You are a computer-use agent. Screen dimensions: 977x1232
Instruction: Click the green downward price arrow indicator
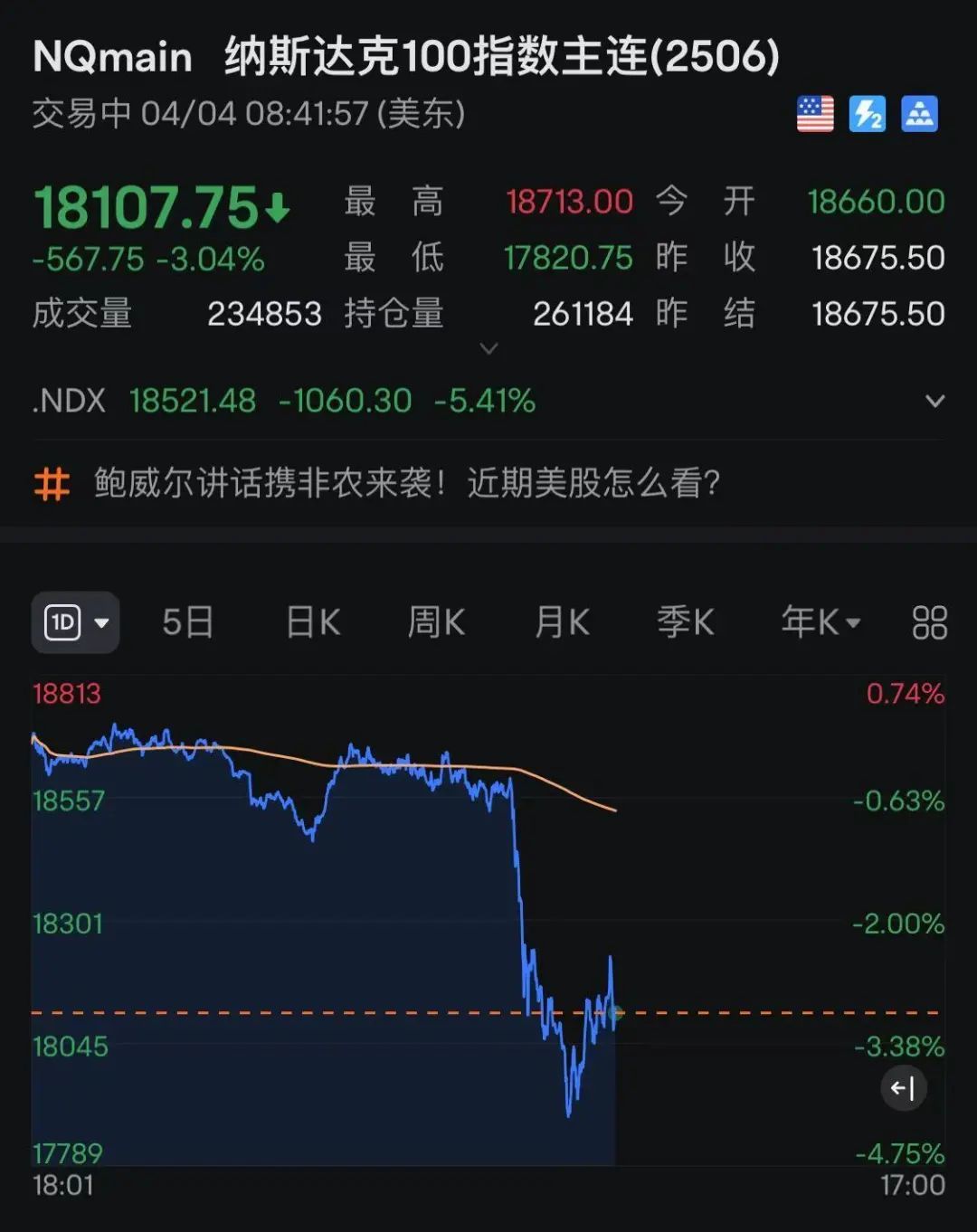(276, 206)
